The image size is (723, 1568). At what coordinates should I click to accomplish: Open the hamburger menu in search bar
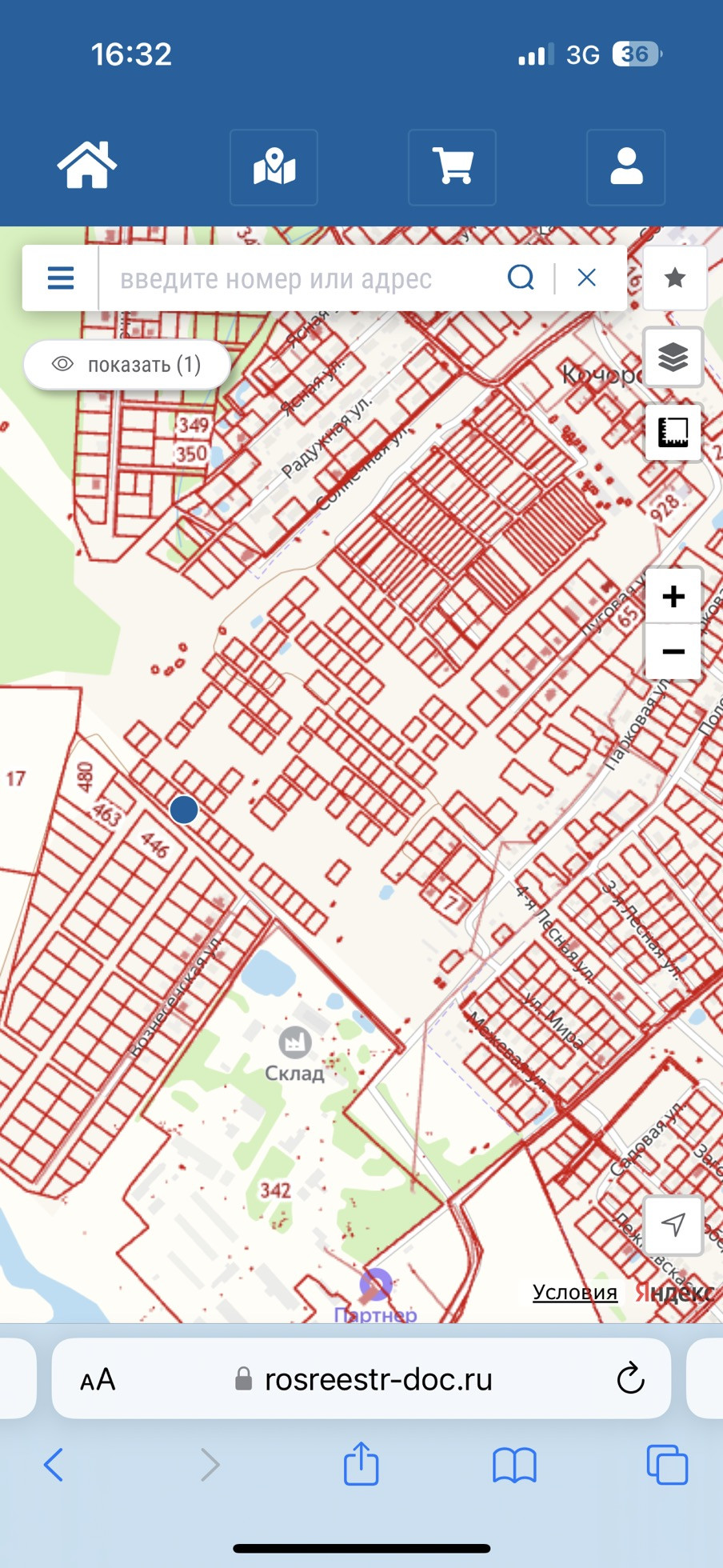click(61, 278)
